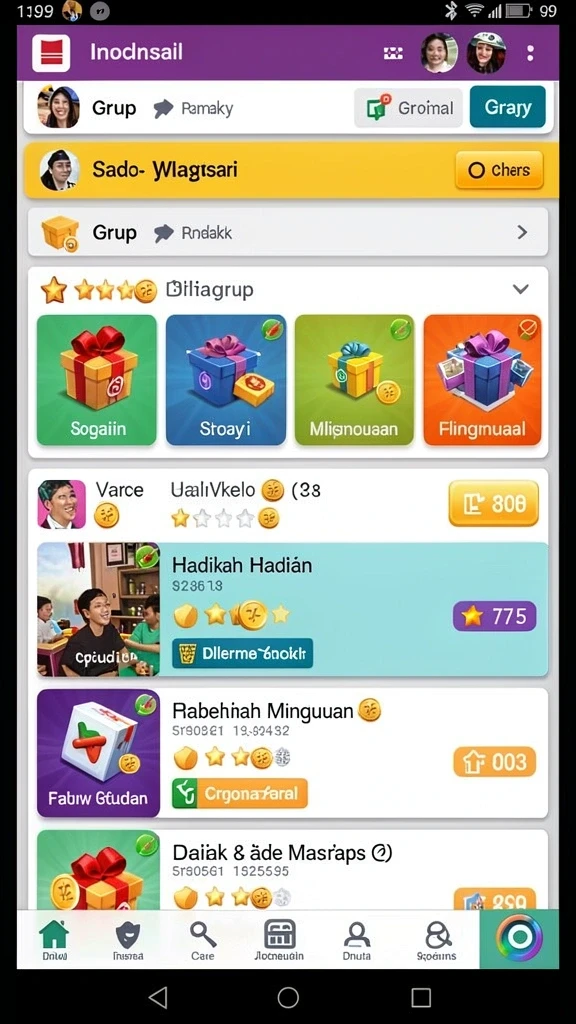Collapse the Biliagrup section chevron
576x1024 pixels.
click(520, 289)
